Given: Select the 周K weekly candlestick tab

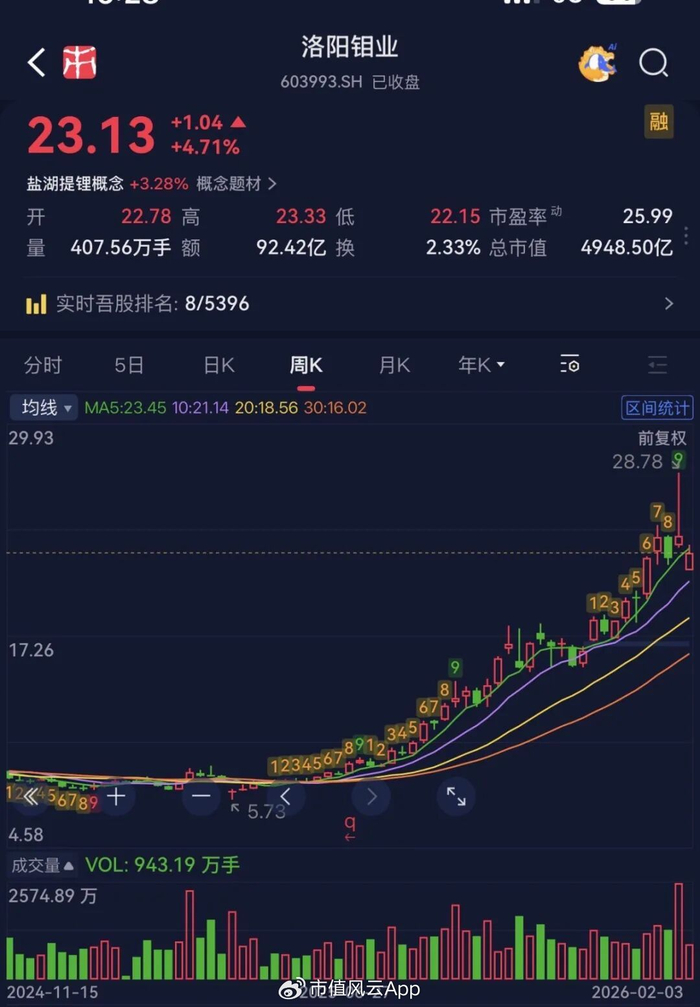Looking at the screenshot, I should [x=306, y=365].
